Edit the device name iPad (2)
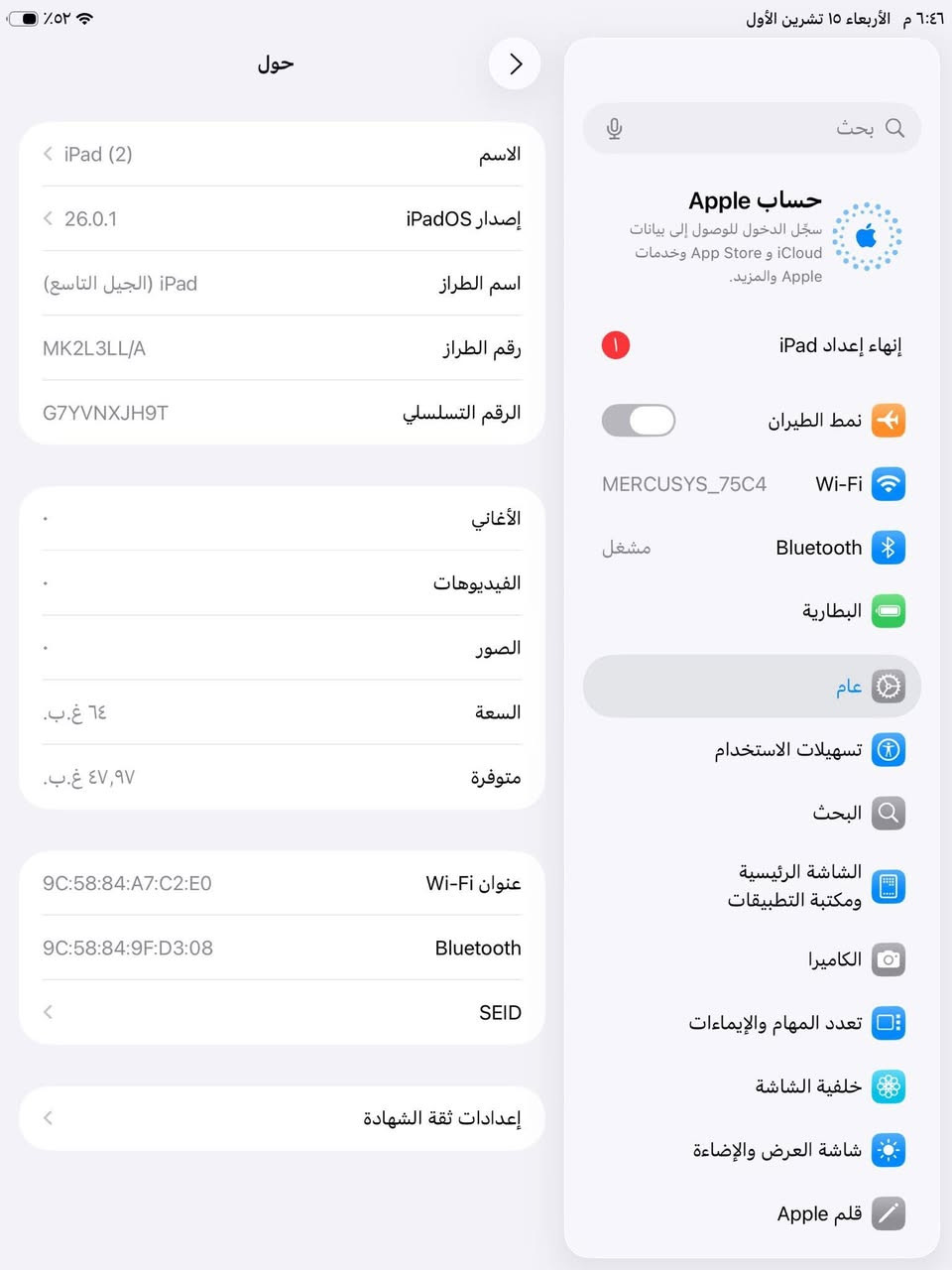 pos(282,154)
